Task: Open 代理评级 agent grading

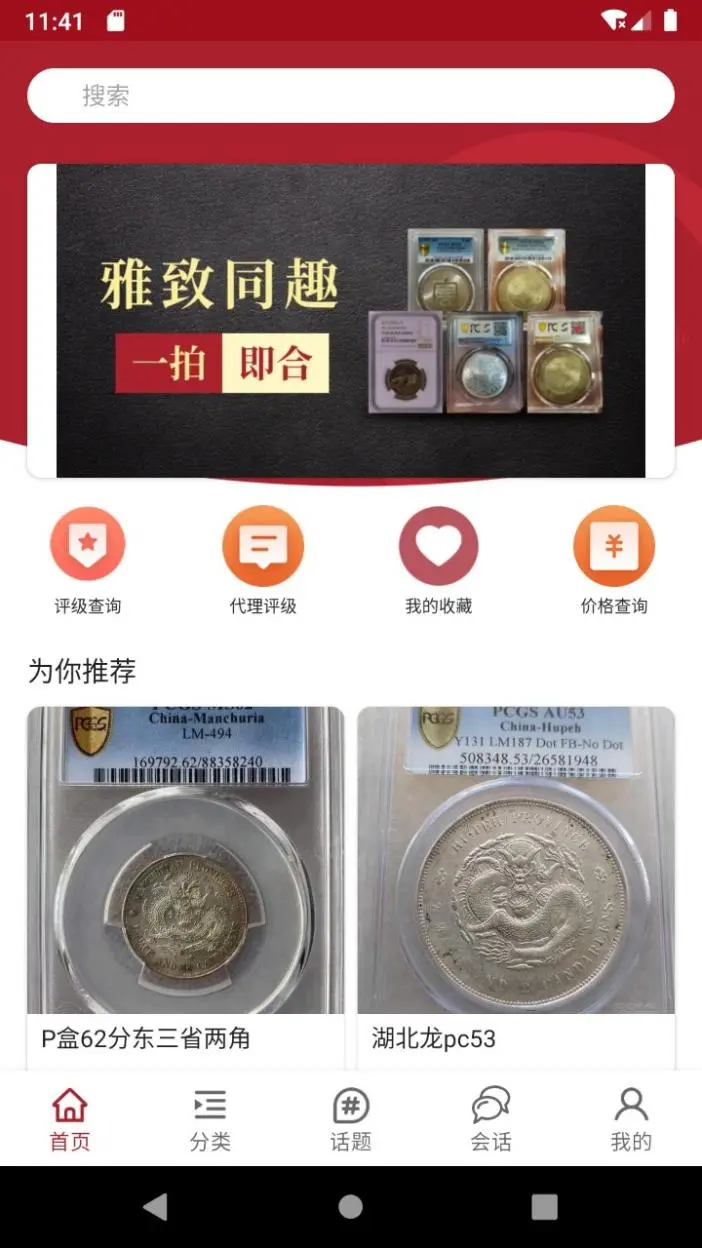Action: 263,560
